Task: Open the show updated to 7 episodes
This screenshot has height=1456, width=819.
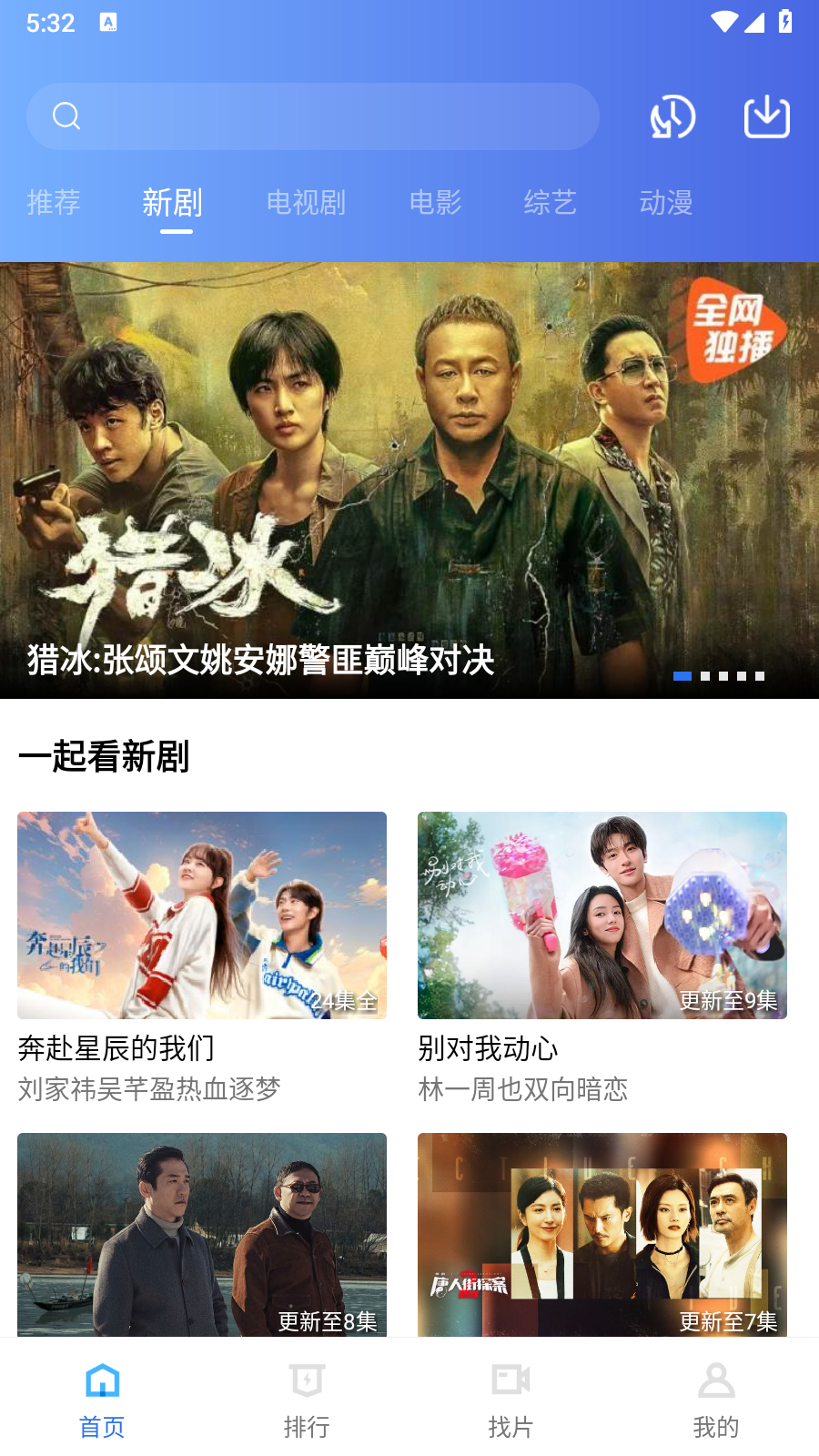Action: click(602, 1234)
